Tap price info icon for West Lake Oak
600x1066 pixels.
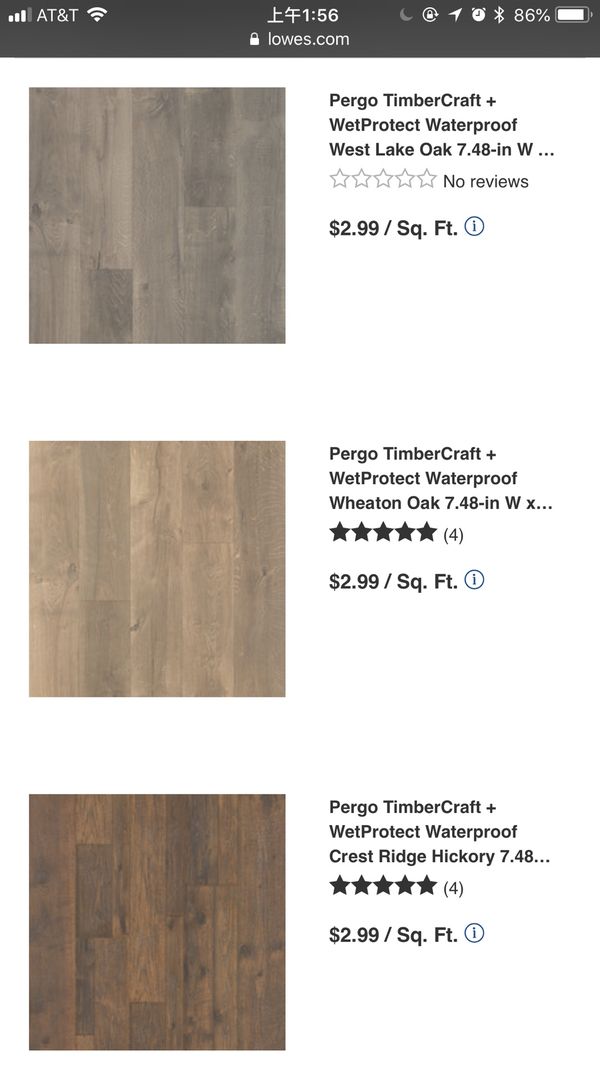coord(474,226)
